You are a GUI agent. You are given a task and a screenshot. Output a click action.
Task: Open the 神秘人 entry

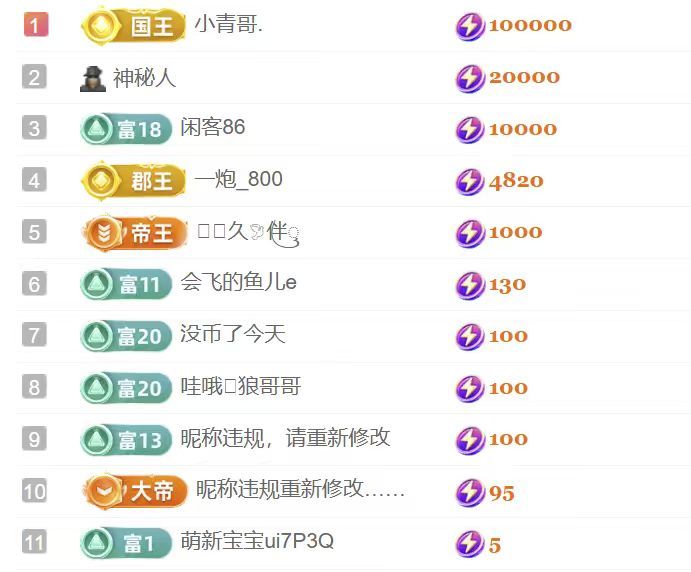(144, 77)
